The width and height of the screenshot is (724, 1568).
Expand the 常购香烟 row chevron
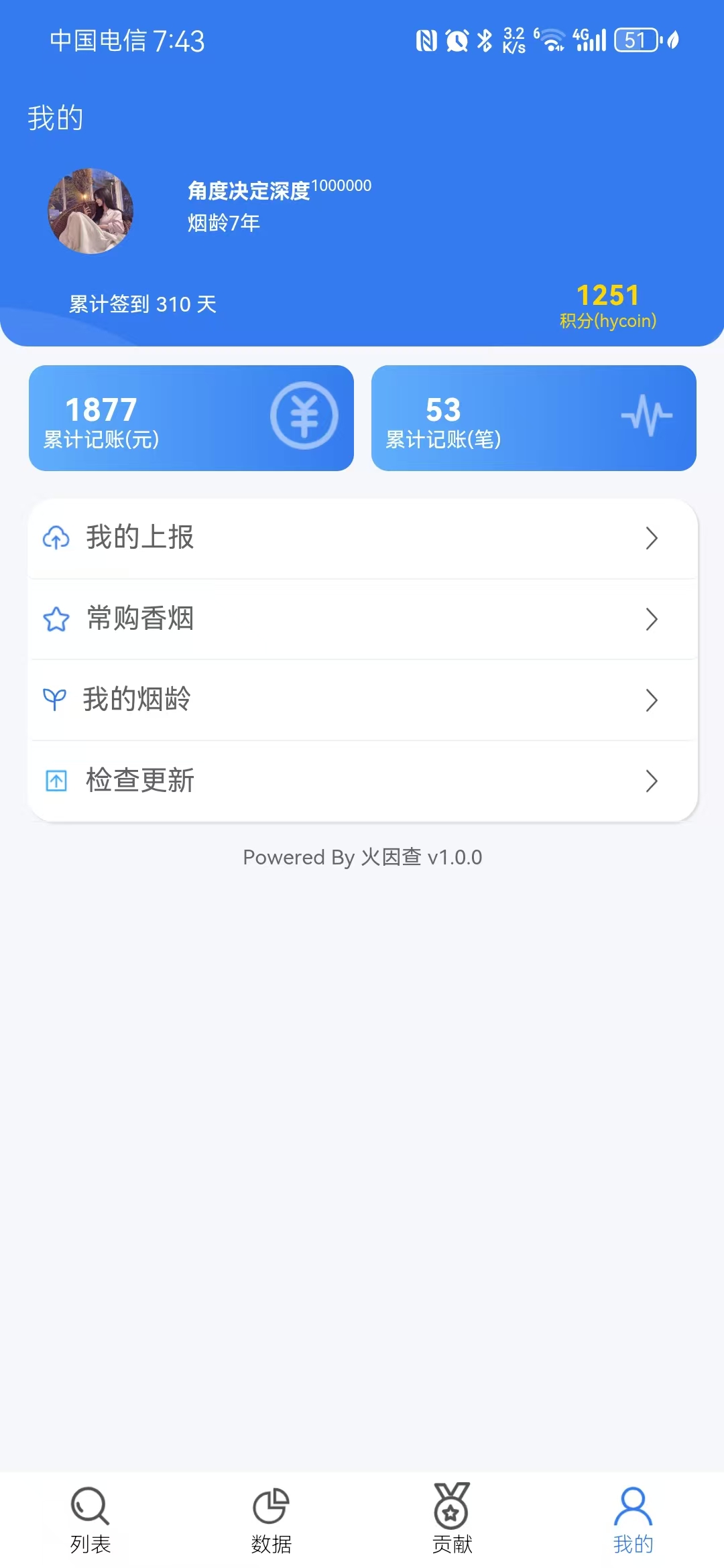[x=651, y=620]
